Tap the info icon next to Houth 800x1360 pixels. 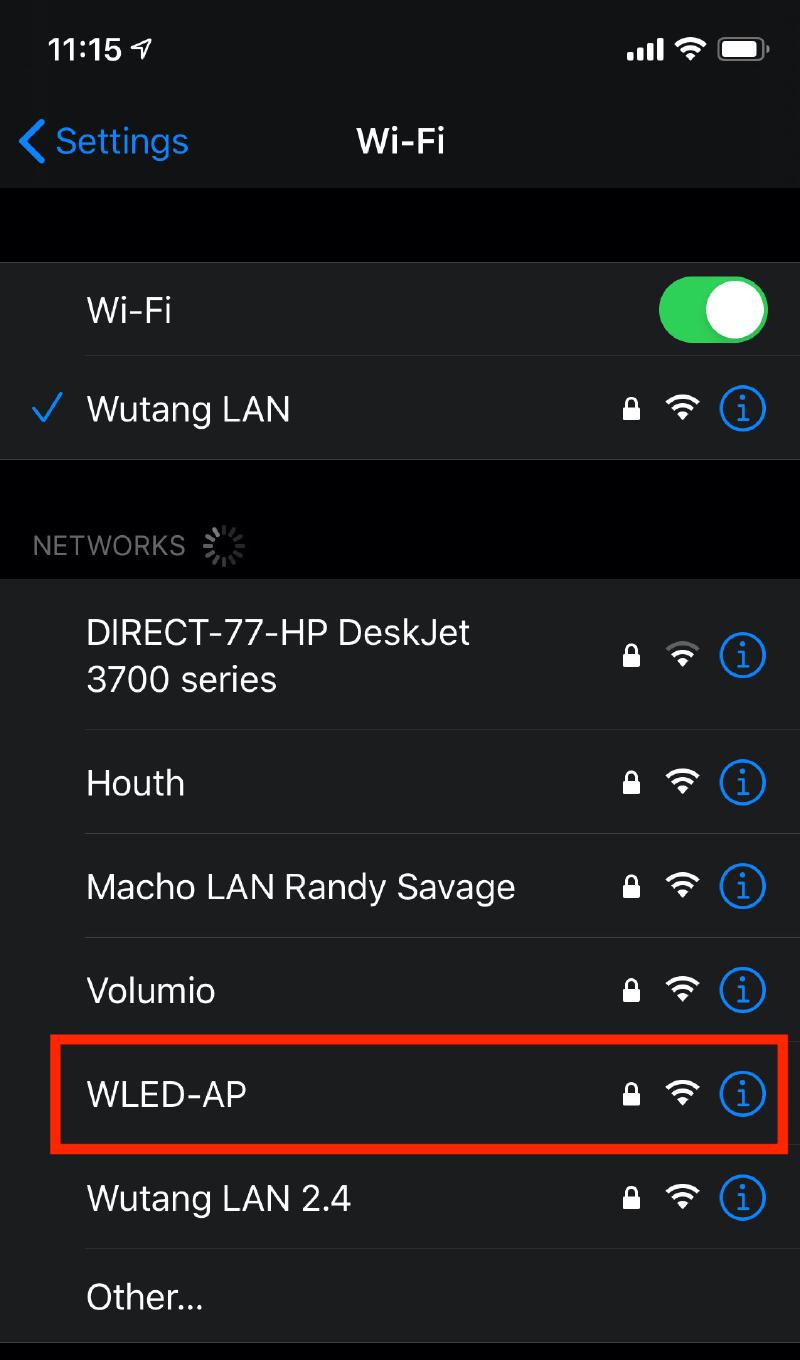pyautogui.click(x=742, y=783)
